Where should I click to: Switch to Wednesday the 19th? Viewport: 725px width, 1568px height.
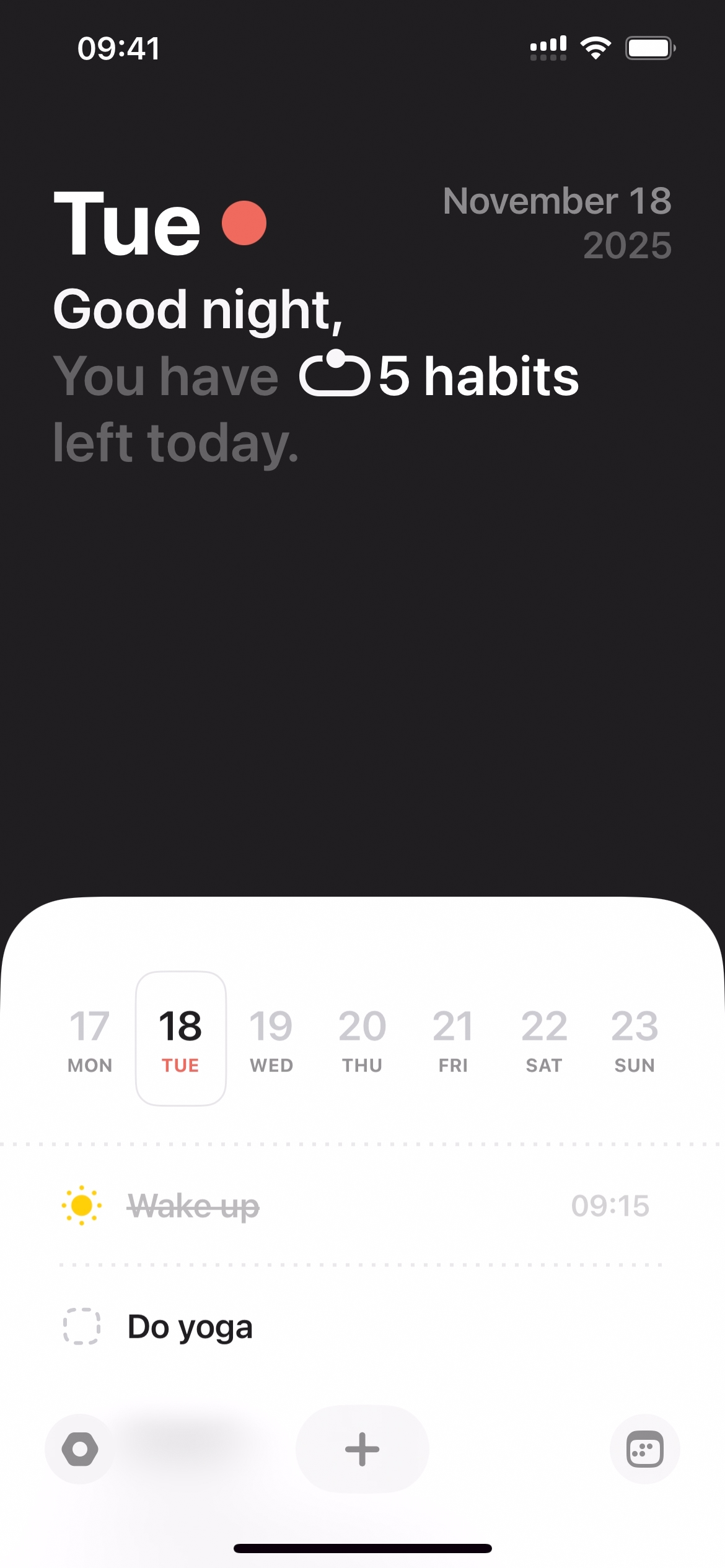point(271,1039)
